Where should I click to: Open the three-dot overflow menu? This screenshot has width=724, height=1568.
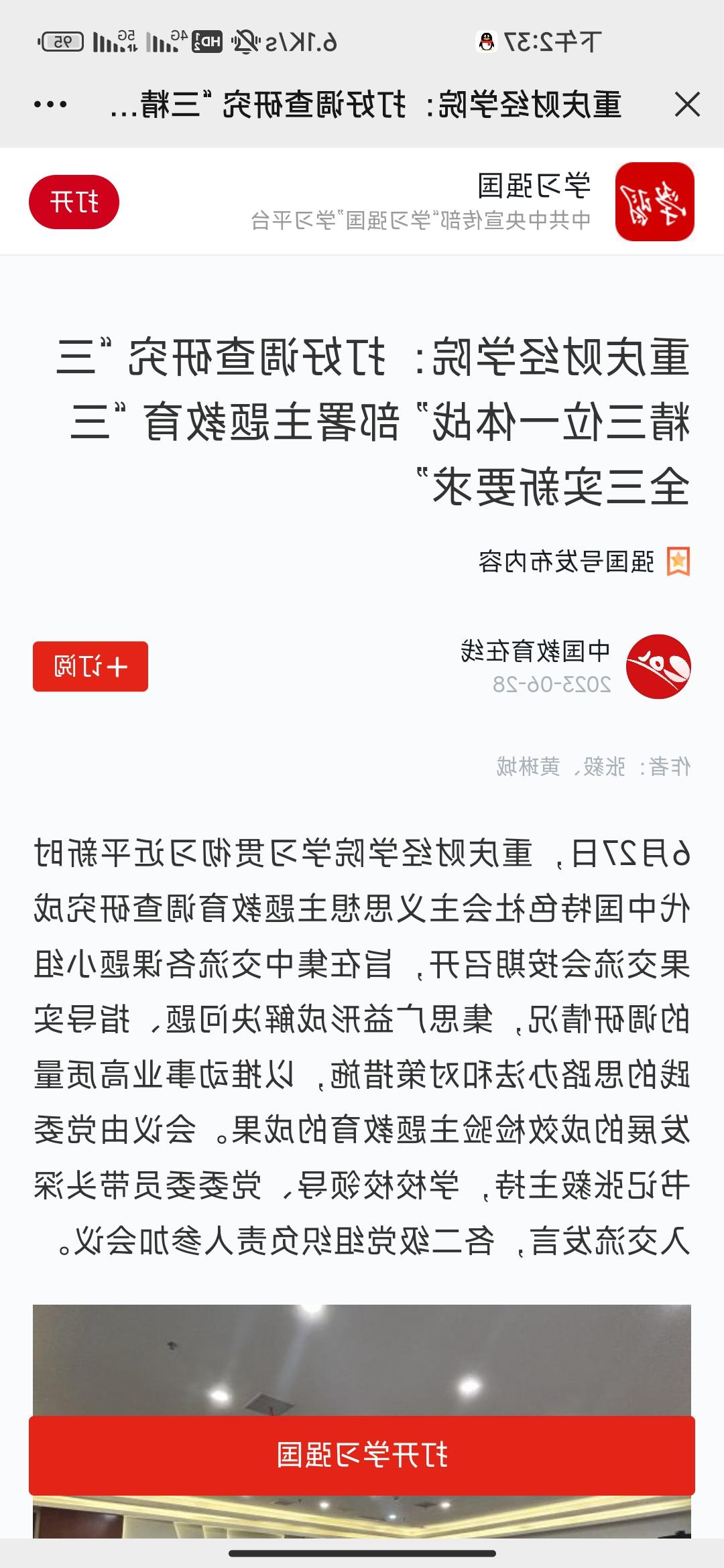(x=50, y=105)
